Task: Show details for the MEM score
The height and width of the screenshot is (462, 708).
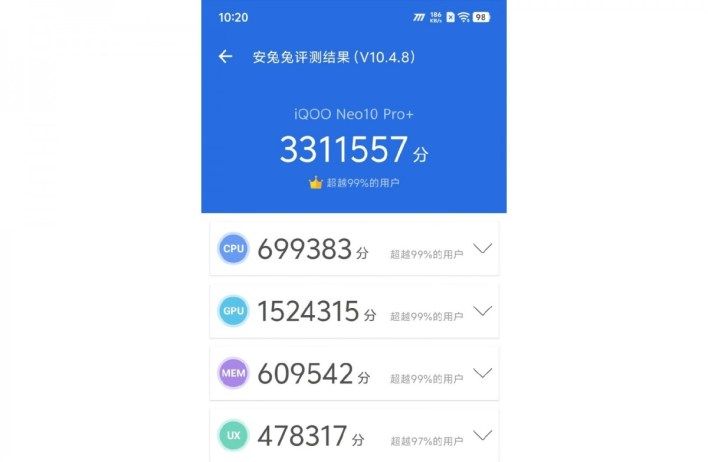Action: coord(483,373)
